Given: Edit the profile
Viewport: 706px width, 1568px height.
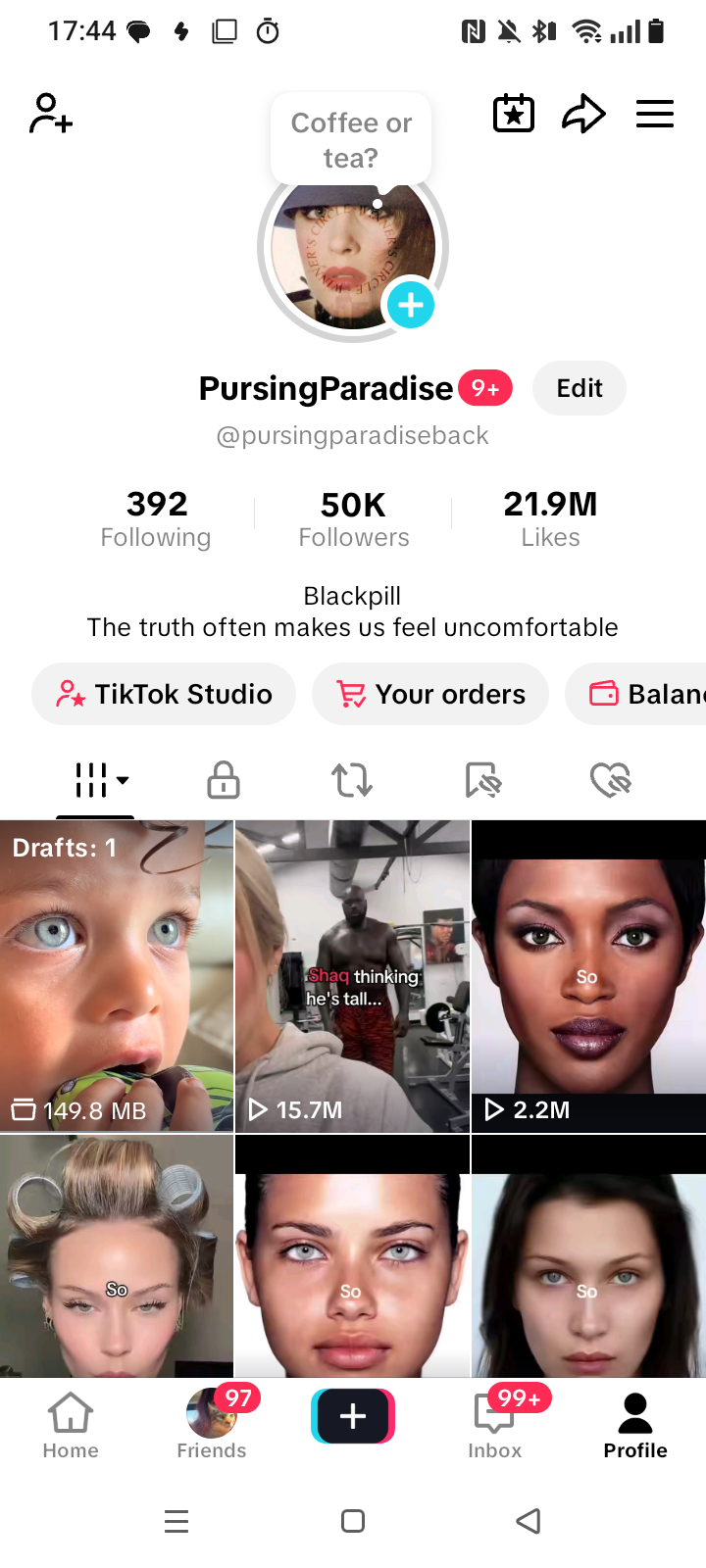Looking at the screenshot, I should coord(580,388).
